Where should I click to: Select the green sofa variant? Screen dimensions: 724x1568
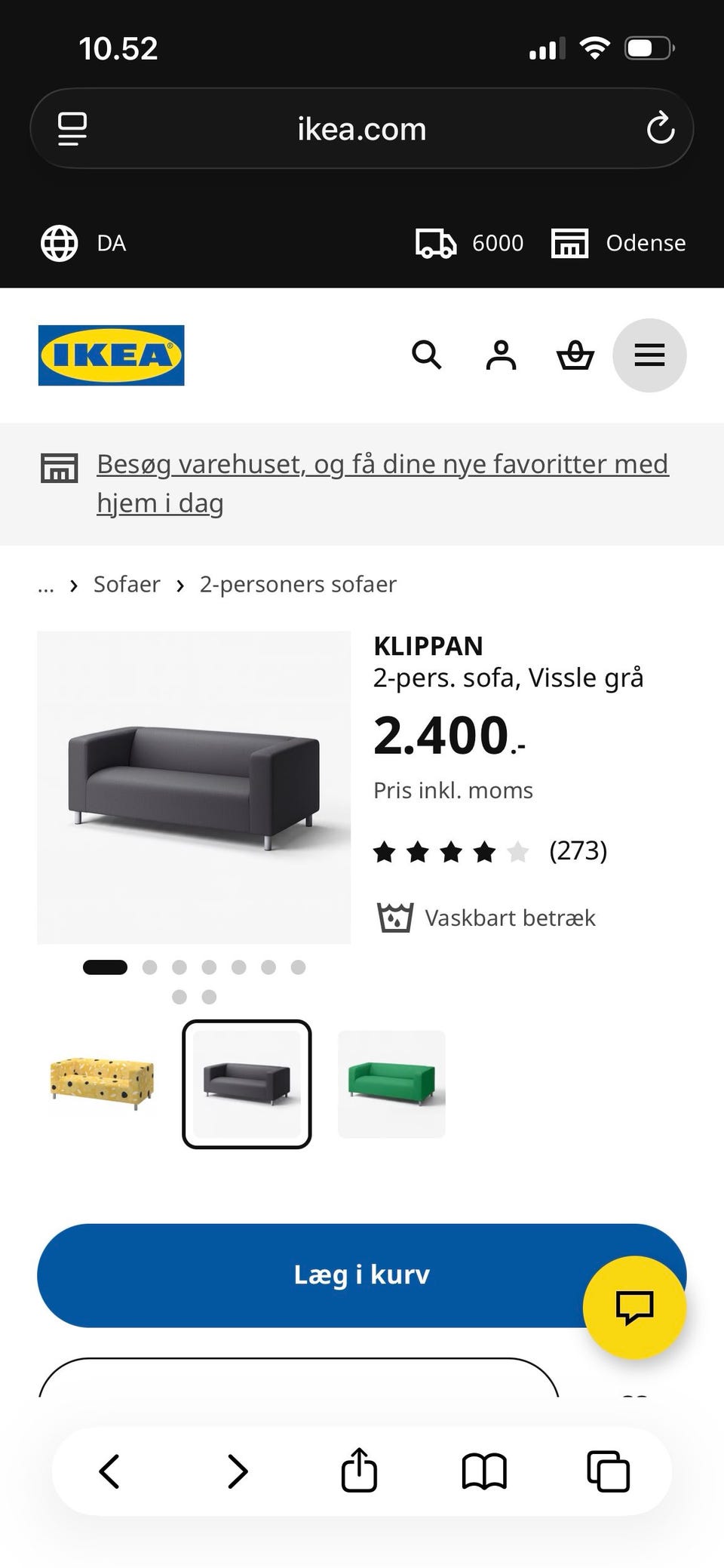tap(391, 1084)
